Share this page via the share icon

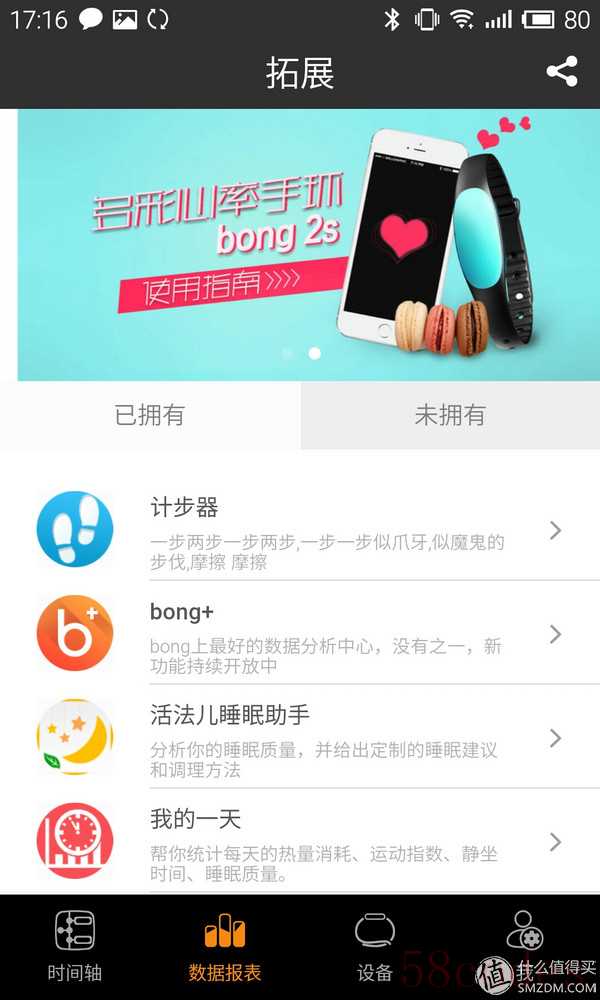[x=562, y=72]
